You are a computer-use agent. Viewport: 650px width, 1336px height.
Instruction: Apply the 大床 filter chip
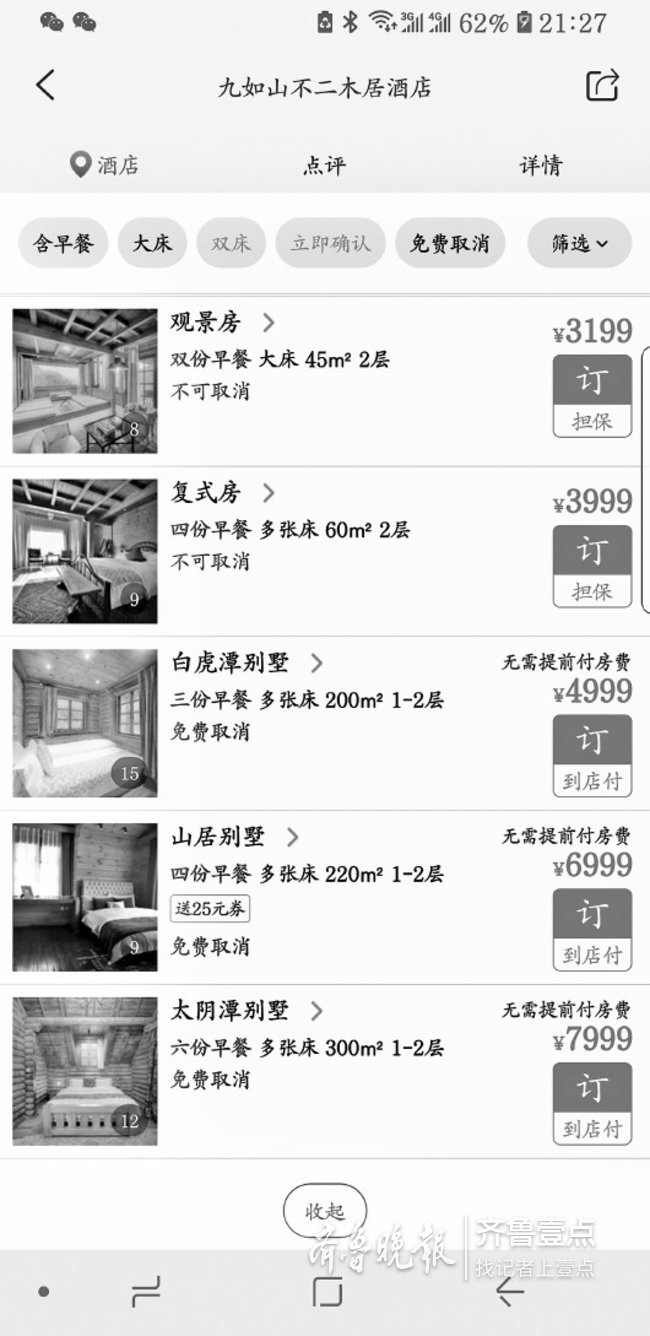click(152, 243)
